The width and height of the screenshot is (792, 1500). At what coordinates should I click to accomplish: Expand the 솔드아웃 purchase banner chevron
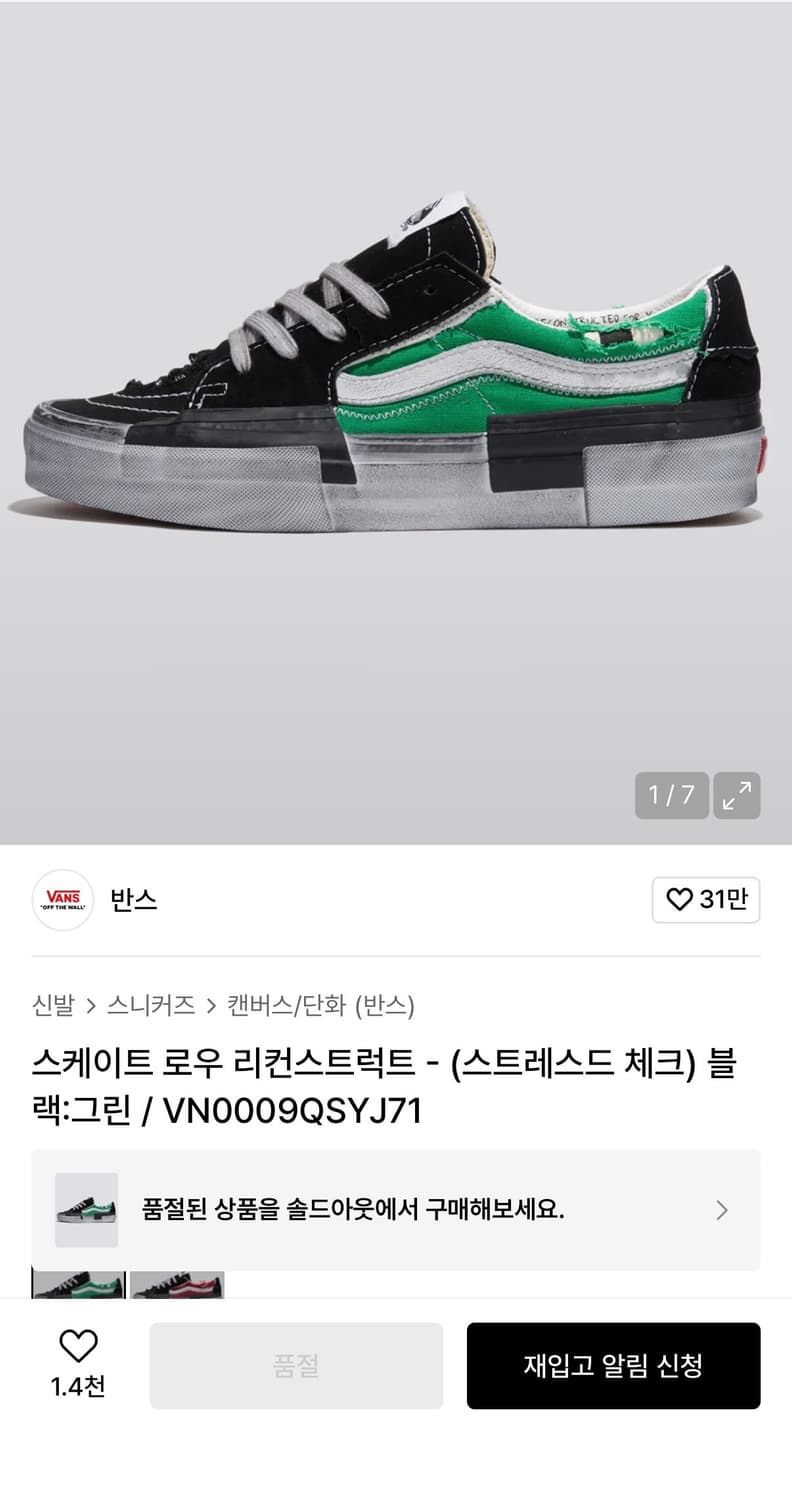(722, 1211)
